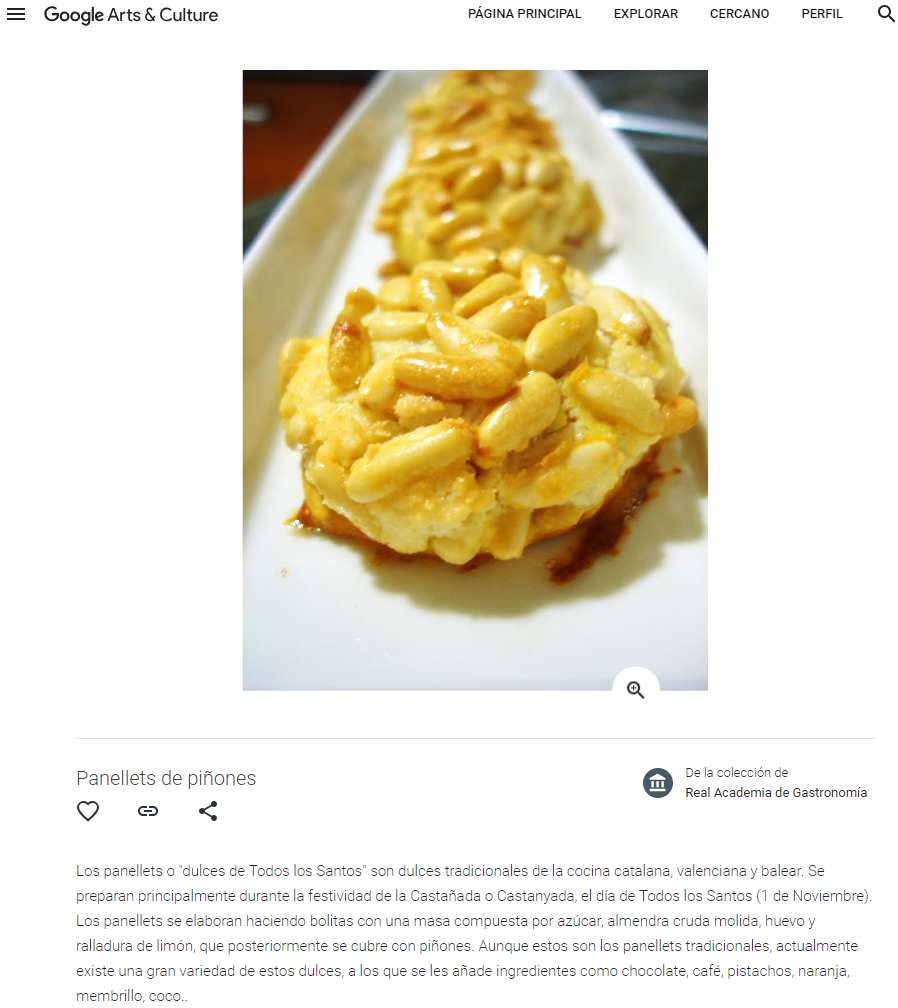The image size is (898, 1008).
Task: Go to Google Arts & Culture home logo
Action: (x=131, y=15)
